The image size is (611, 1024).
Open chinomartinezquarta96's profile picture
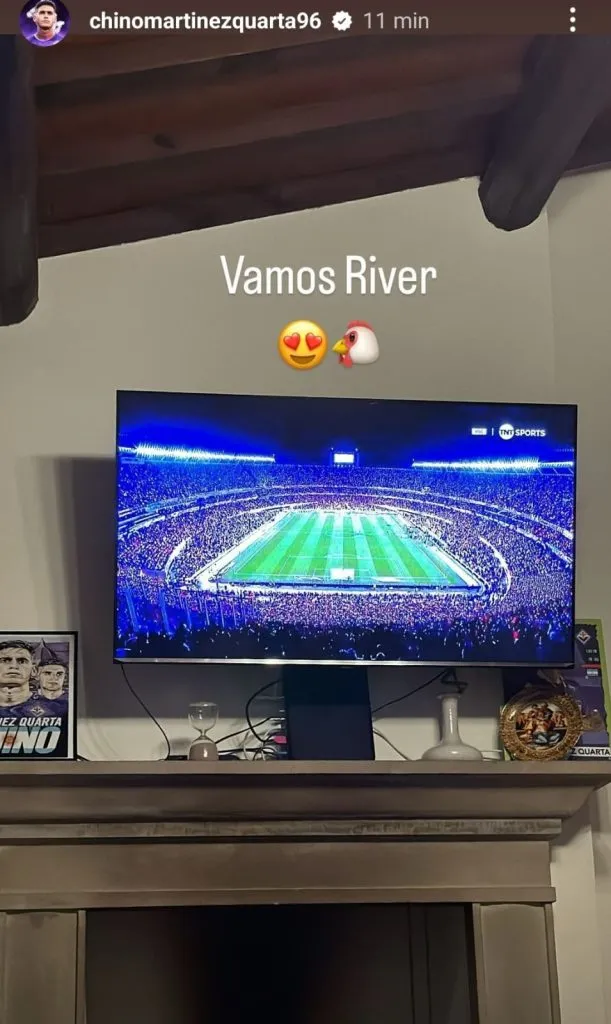[x=45, y=21]
